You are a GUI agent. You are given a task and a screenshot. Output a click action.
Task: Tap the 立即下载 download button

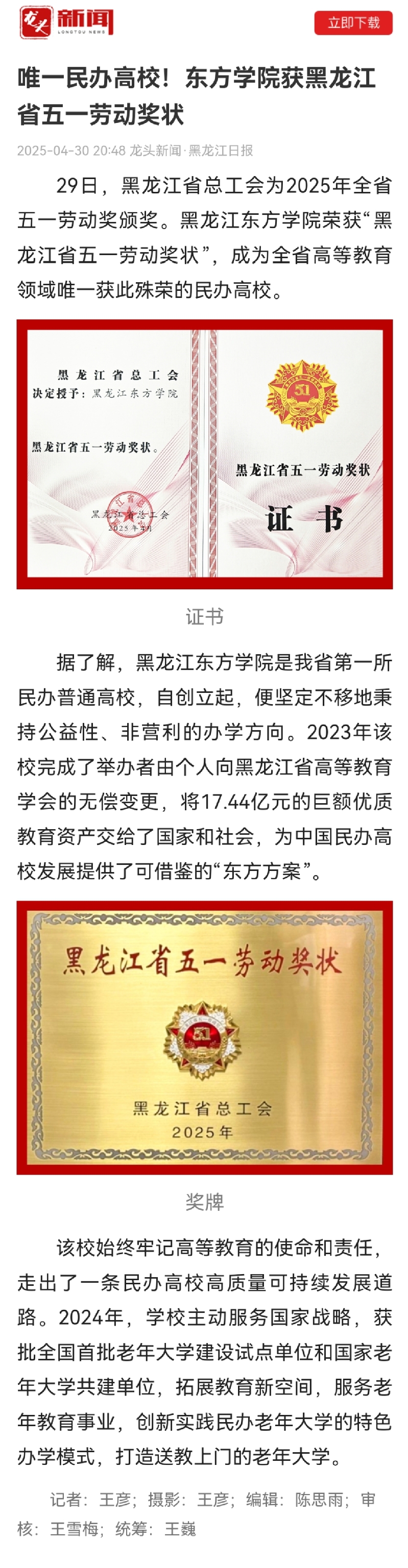point(353,23)
